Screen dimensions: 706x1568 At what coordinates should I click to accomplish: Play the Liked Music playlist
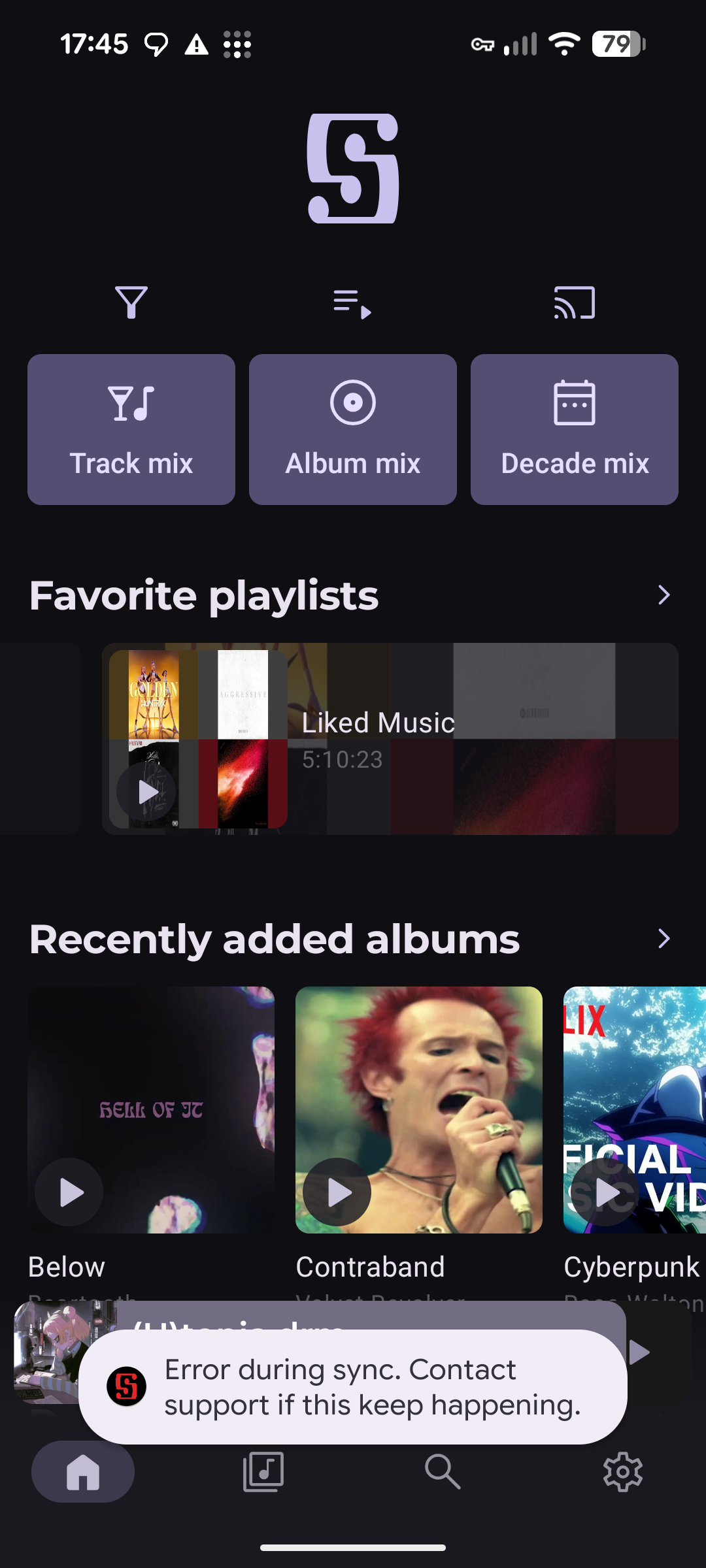(146, 792)
